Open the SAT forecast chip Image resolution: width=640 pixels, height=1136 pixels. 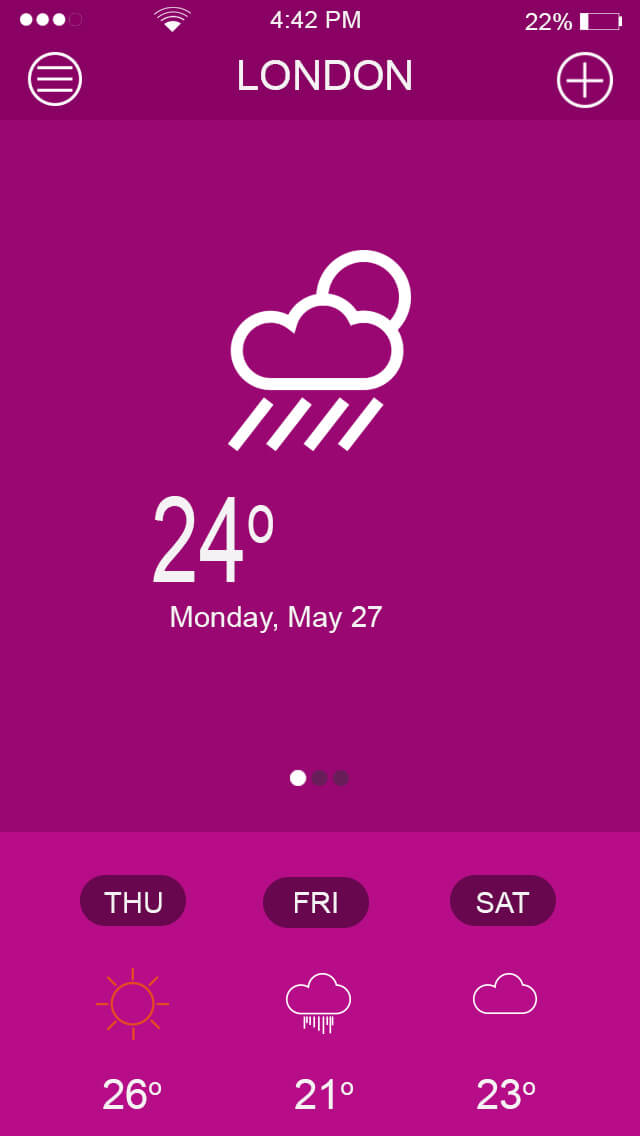502,901
